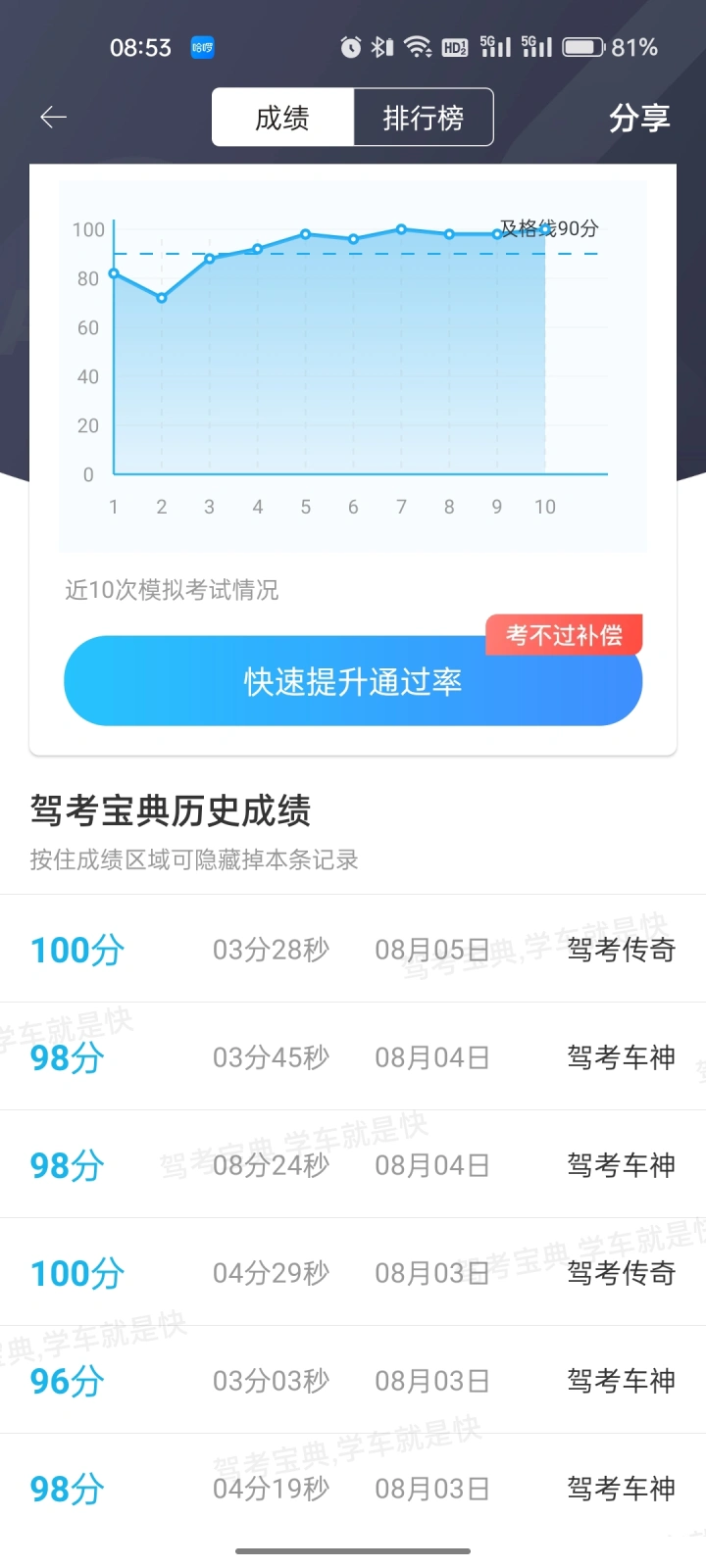Open the 100分 record from 08月05日
This screenshot has height=1568, width=706.
(x=353, y=949)
